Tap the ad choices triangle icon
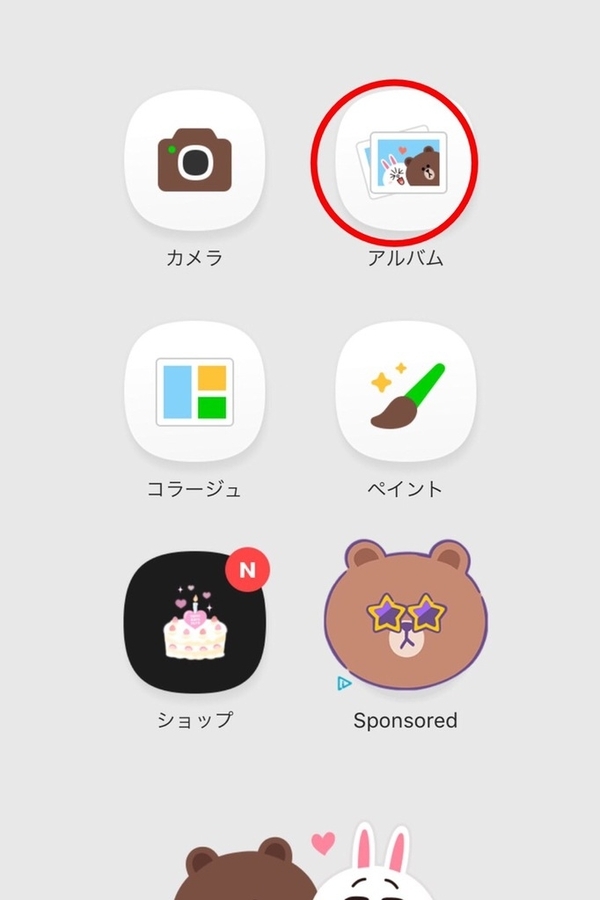 click(343, 683)
